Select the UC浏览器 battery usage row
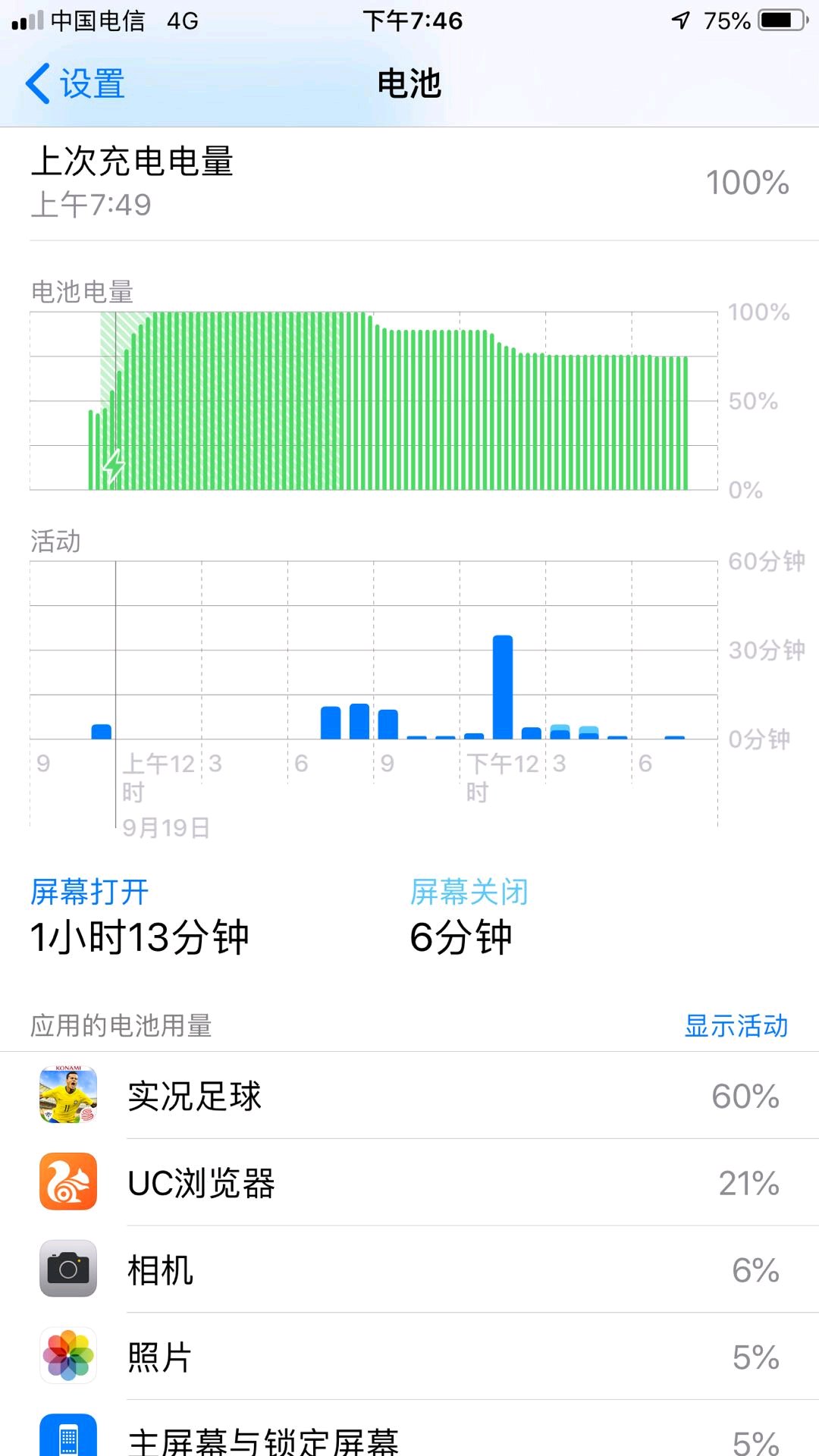This screenshot has height=1456, width=819. 409,1183
